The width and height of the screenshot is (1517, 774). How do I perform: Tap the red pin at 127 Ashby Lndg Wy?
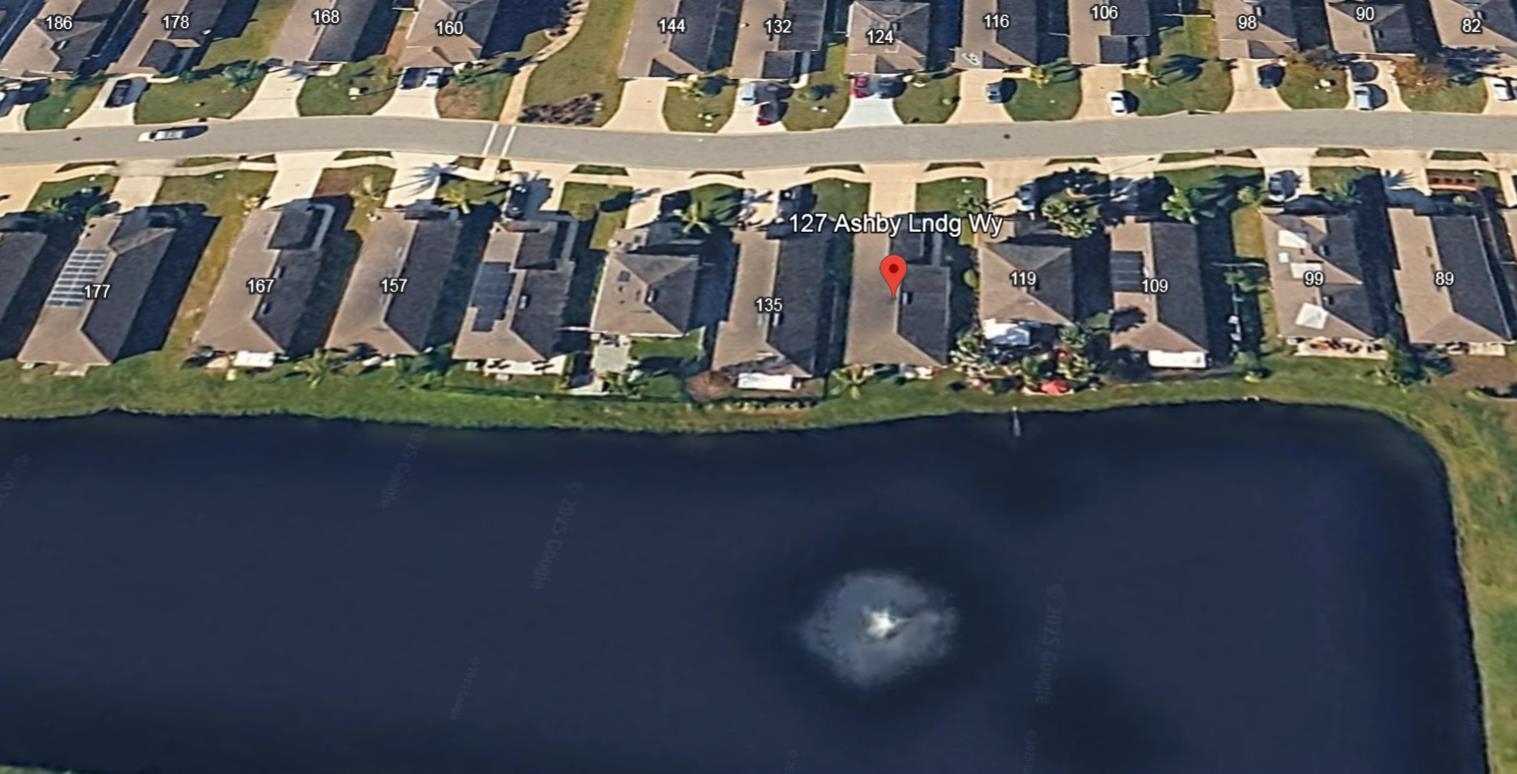[893, 272]
